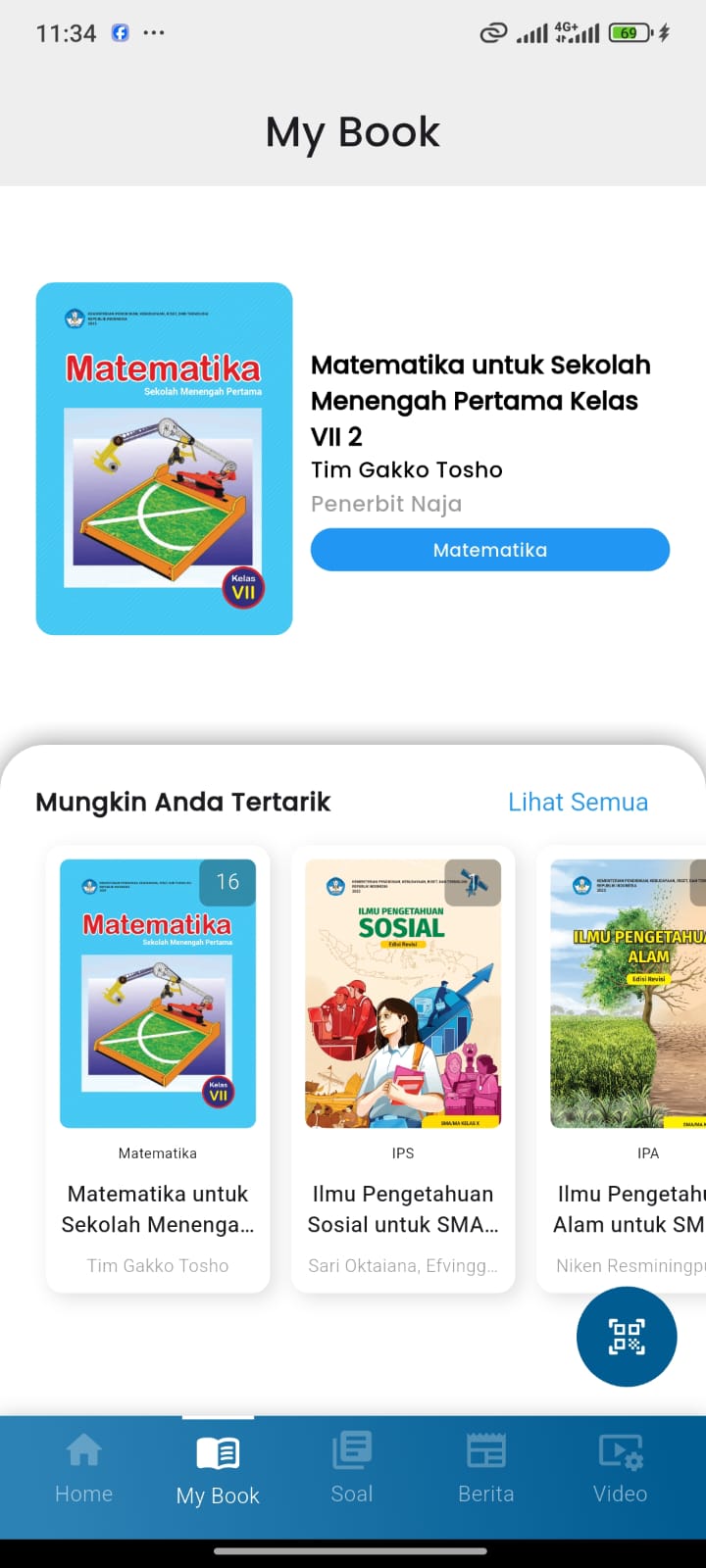
Task: Open the Facebook notification icon in status bar
Action: [x=120, y=32]
